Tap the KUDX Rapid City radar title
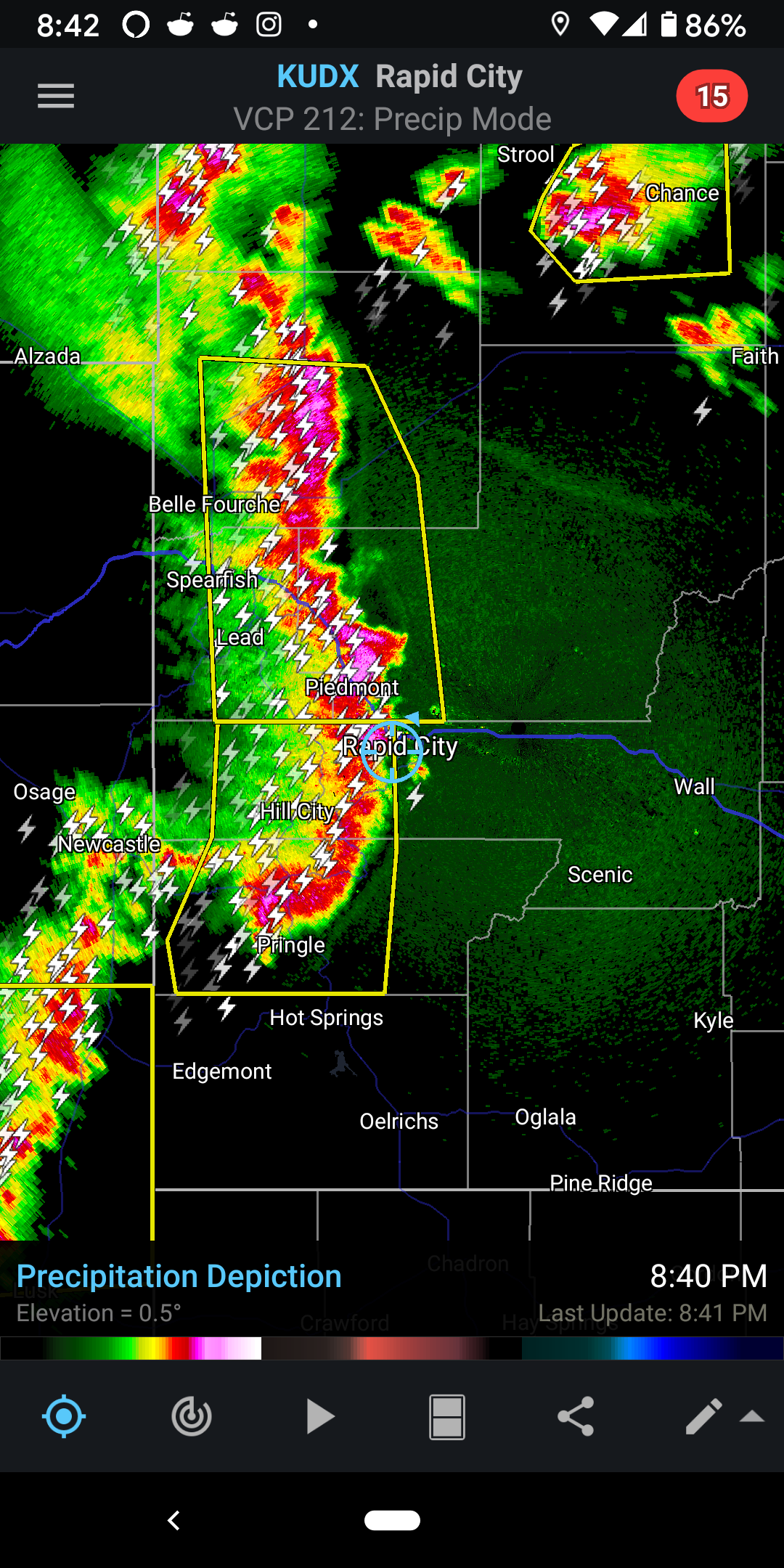The height and width of the screenshot is (1568, 784). pyautogui.click(x=399, y=77)
